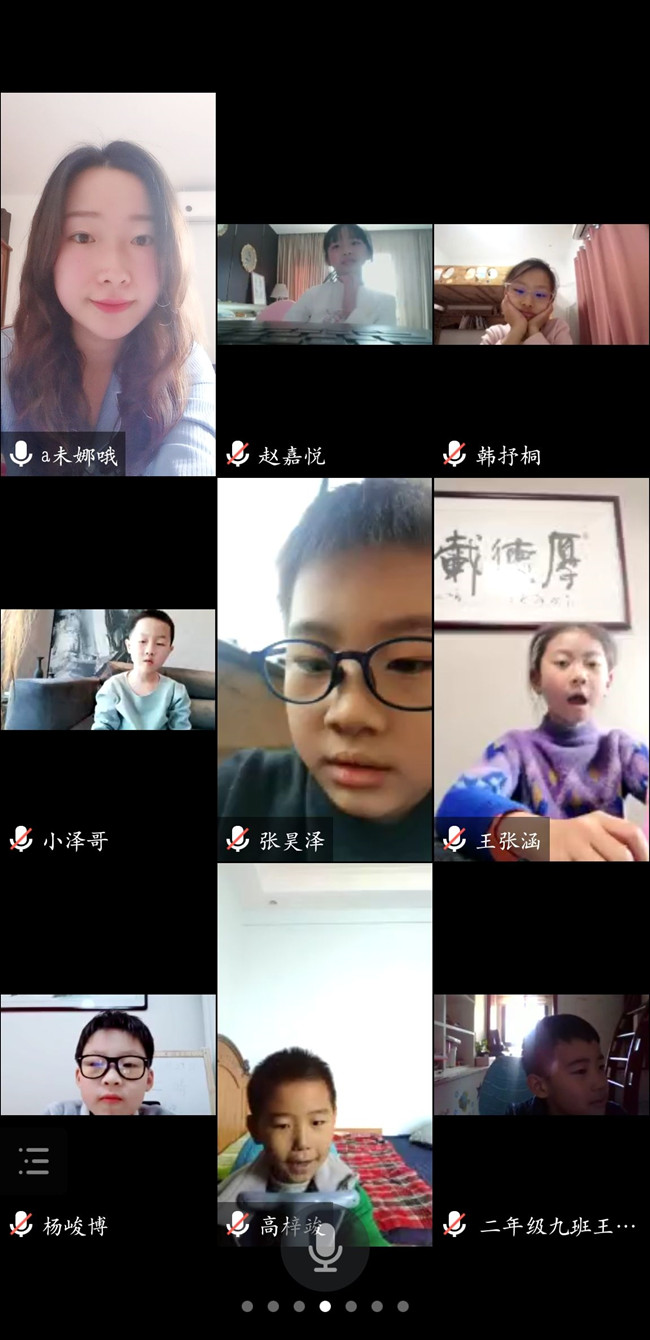Open 王张涵's video tile
Viewport: 650px width, 1340px height.
(541, 670)
